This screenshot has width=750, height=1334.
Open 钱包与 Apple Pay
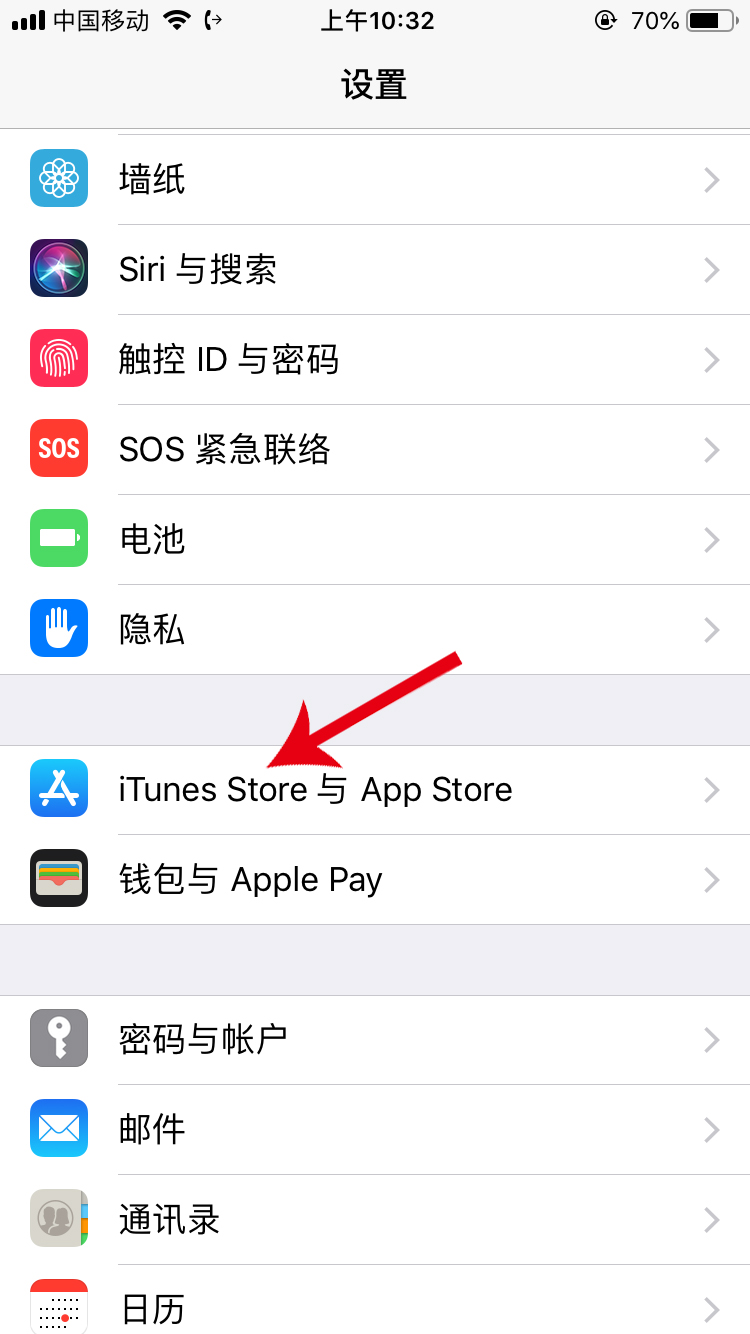coord(375,880)
